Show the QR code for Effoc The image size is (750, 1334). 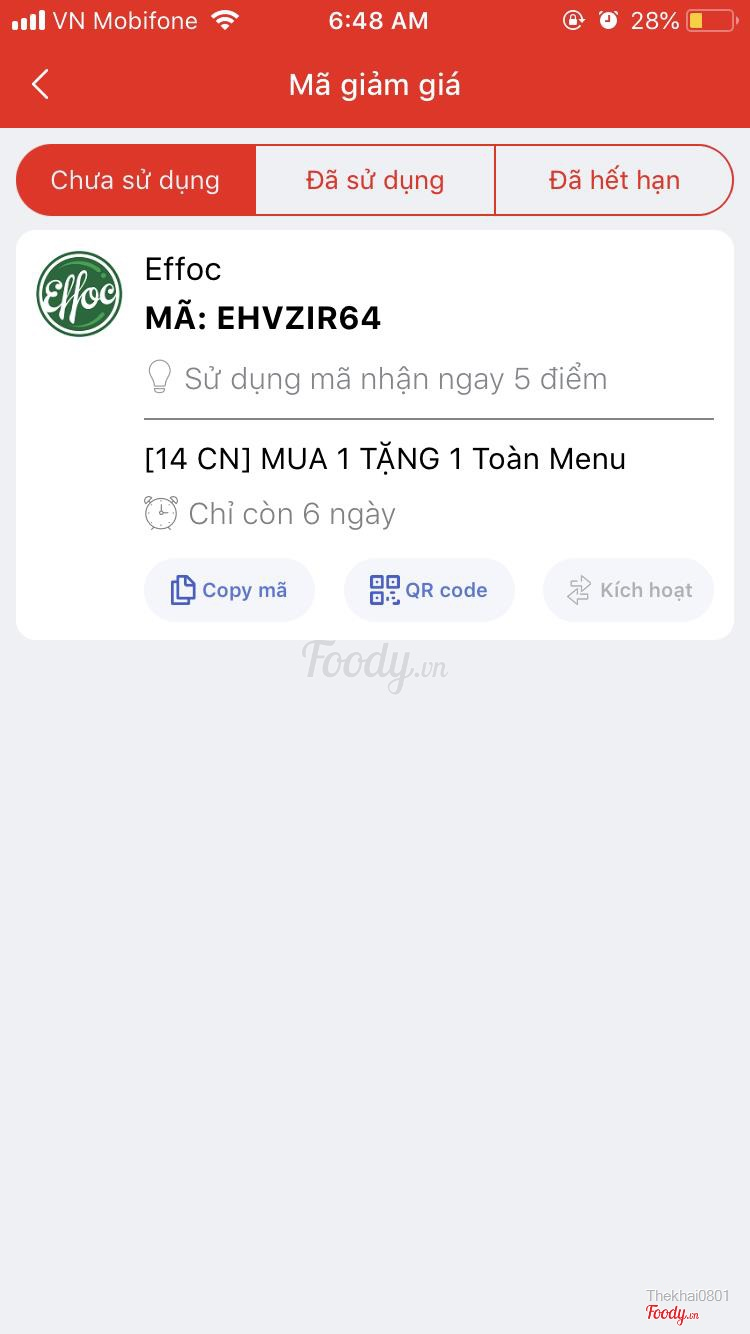[429, 590]
